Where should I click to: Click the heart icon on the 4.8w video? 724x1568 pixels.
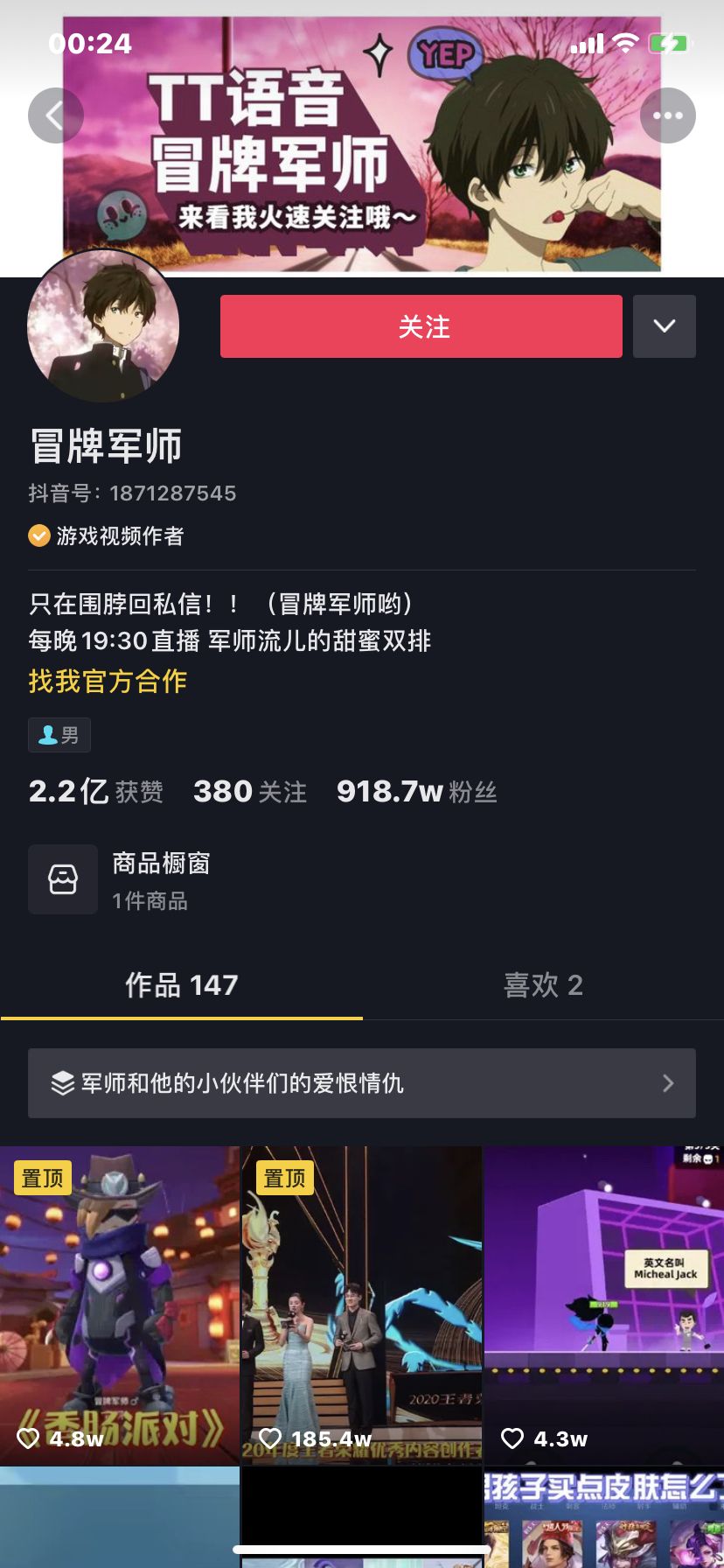coord(28,1438)
